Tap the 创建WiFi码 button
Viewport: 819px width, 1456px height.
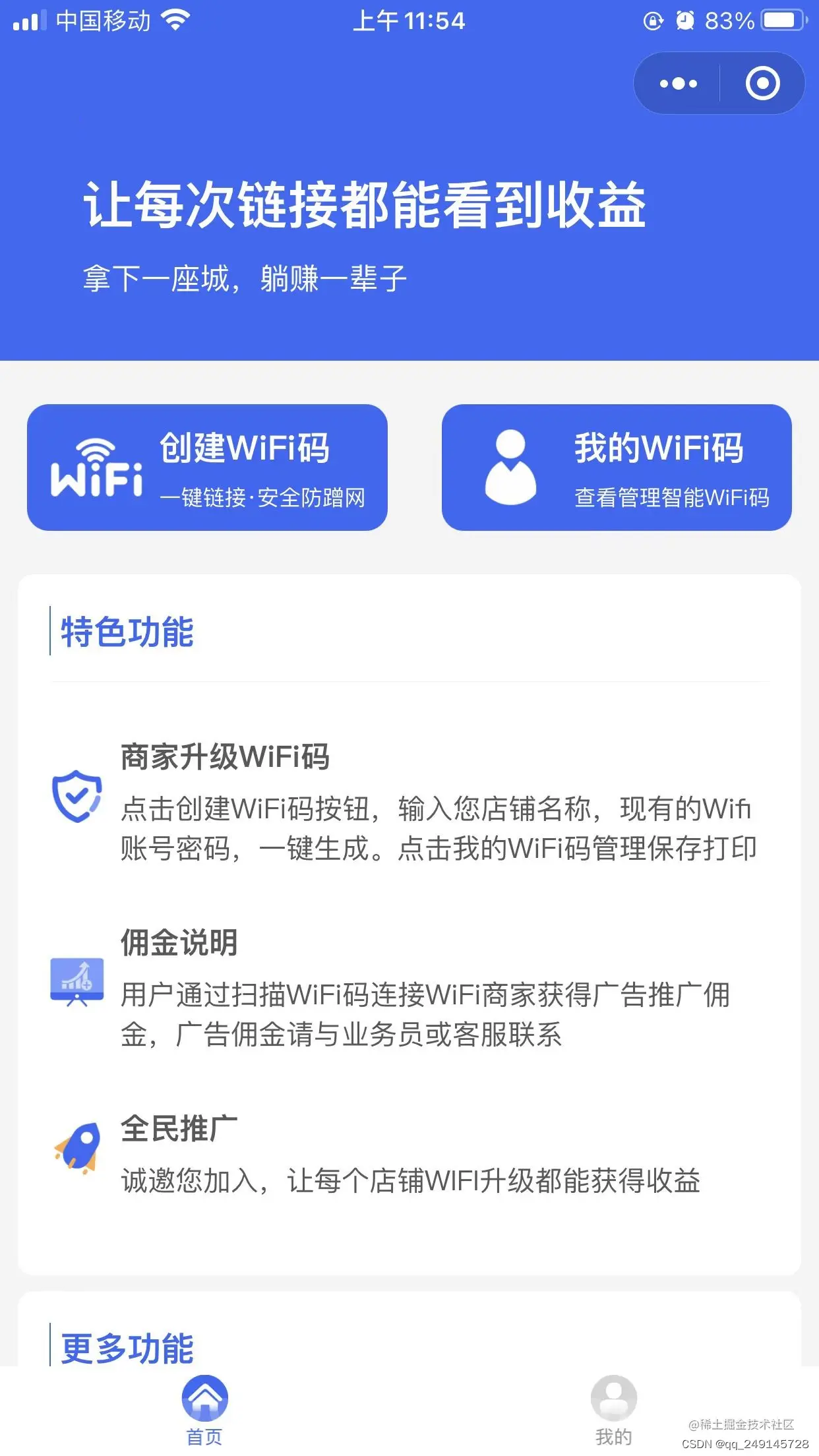pos(207,468)
